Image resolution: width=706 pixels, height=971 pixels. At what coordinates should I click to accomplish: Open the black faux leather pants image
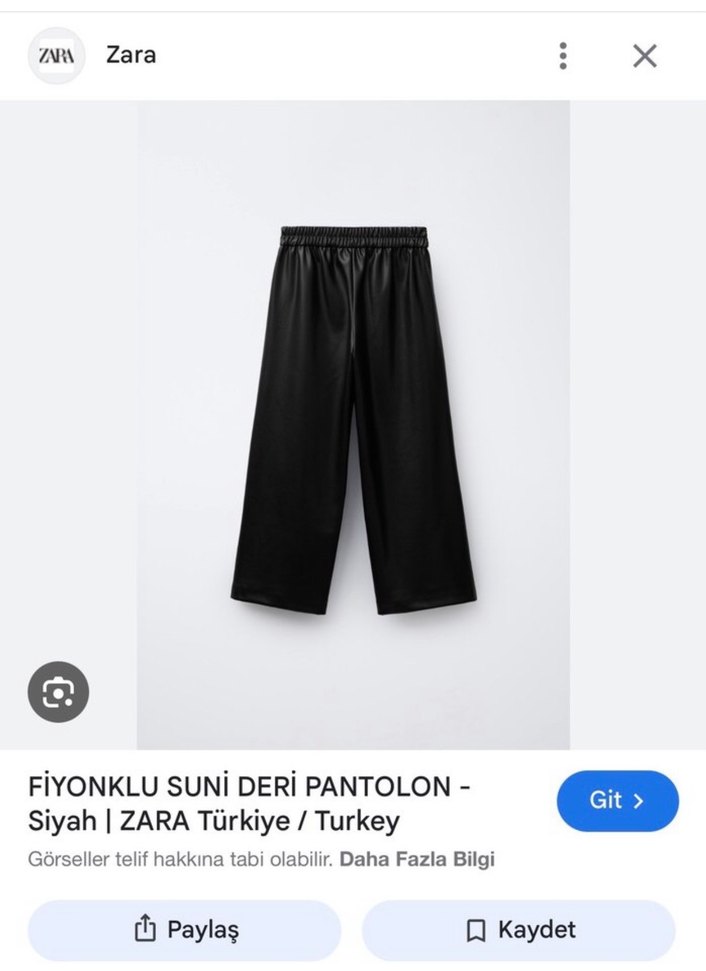point(353,420)
